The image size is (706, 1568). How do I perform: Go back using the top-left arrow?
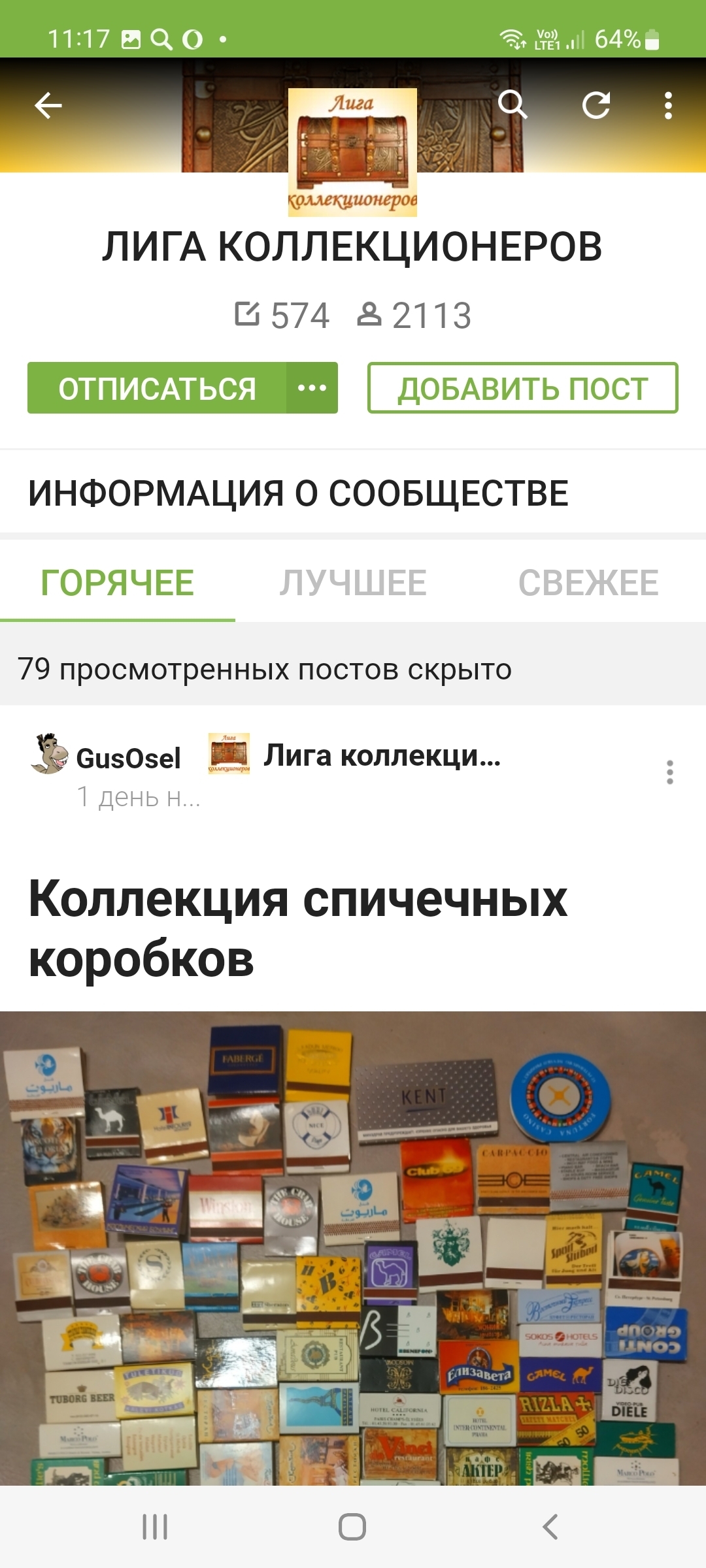click(x=48, y=105)
